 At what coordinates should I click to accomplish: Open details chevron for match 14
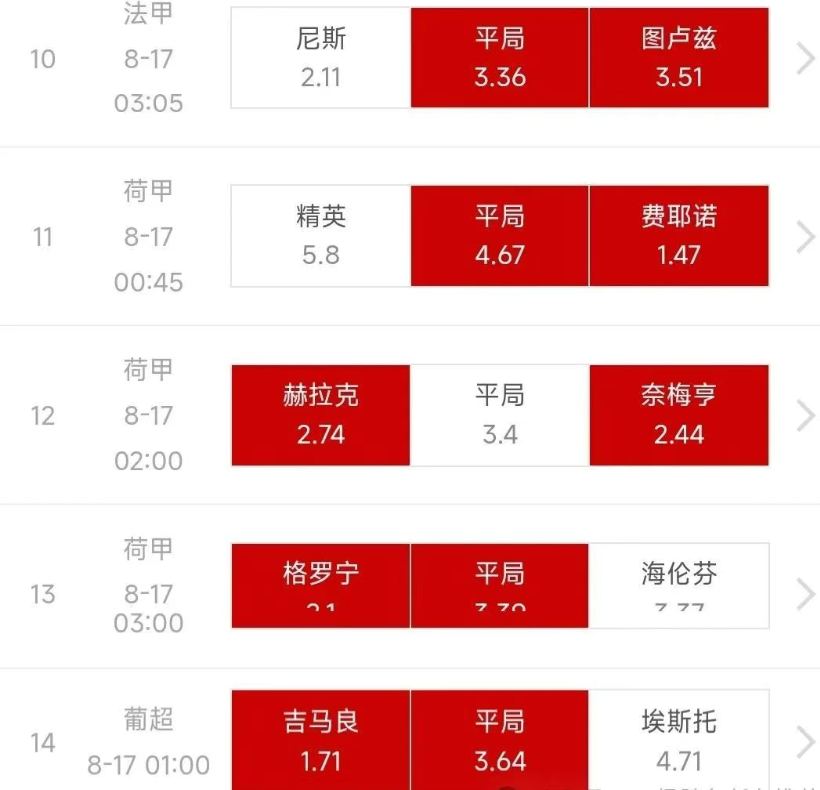click(805, 742)
